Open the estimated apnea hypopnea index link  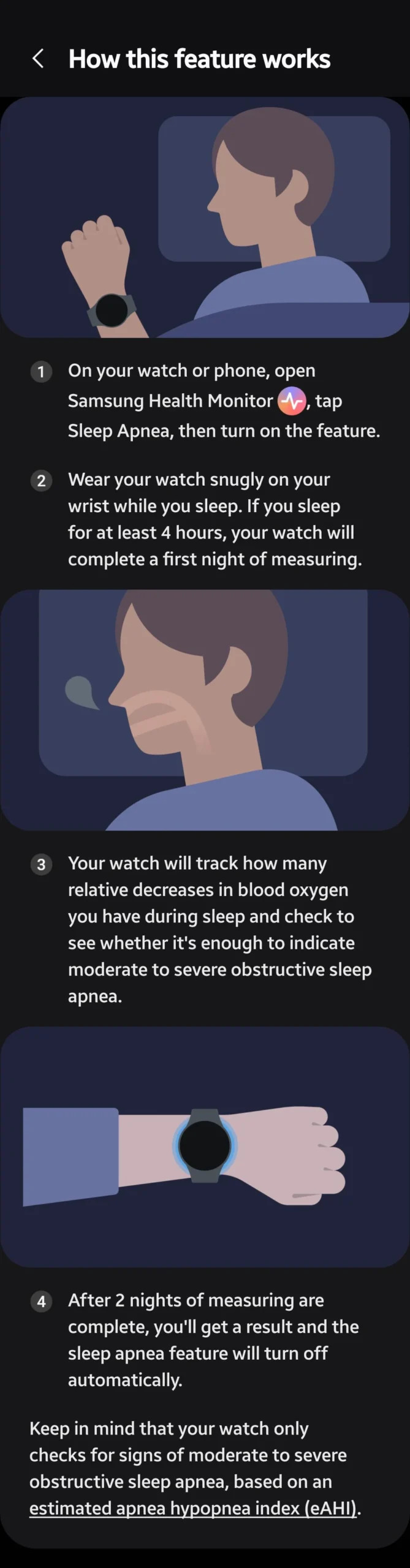(x=194, y=1508)
